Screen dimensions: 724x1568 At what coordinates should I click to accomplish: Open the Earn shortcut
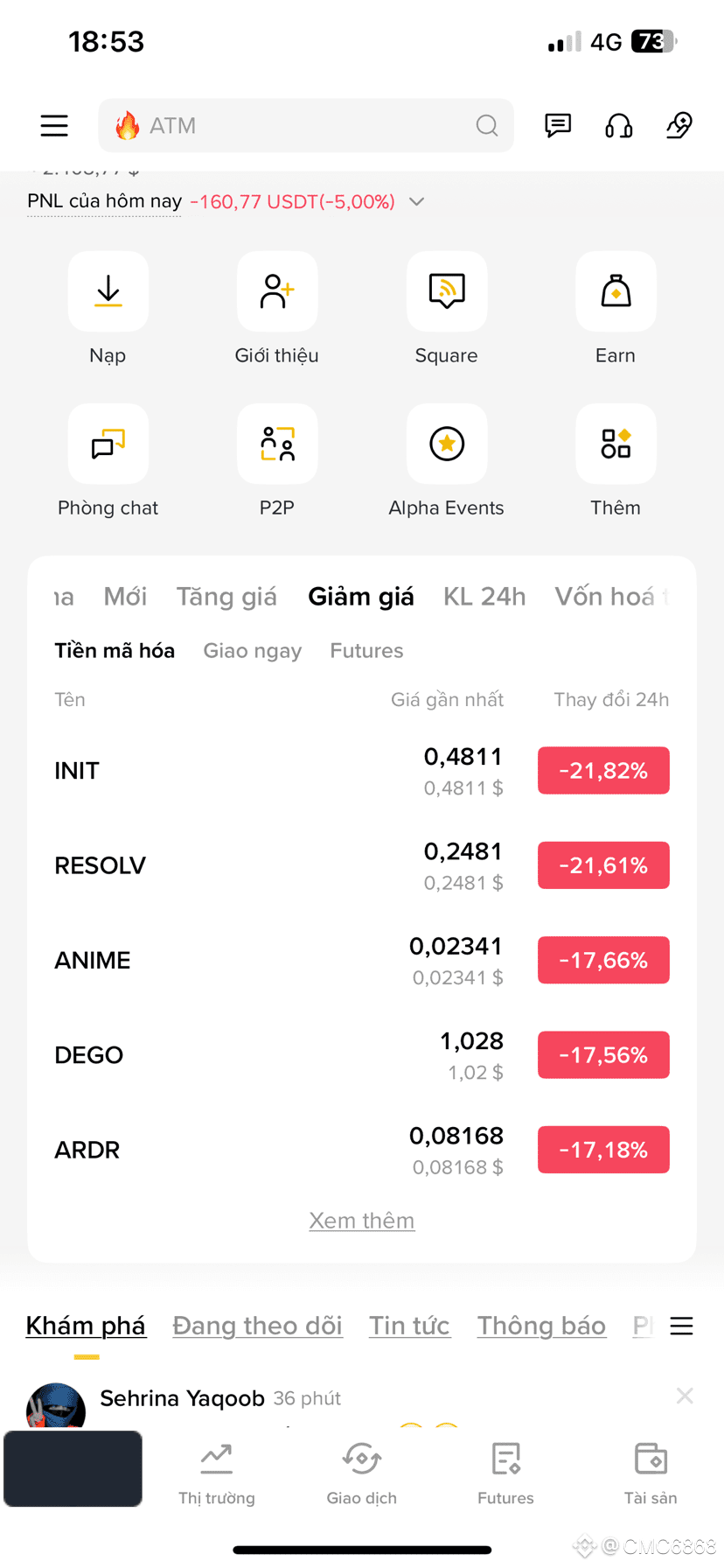[x=616, y=308]
